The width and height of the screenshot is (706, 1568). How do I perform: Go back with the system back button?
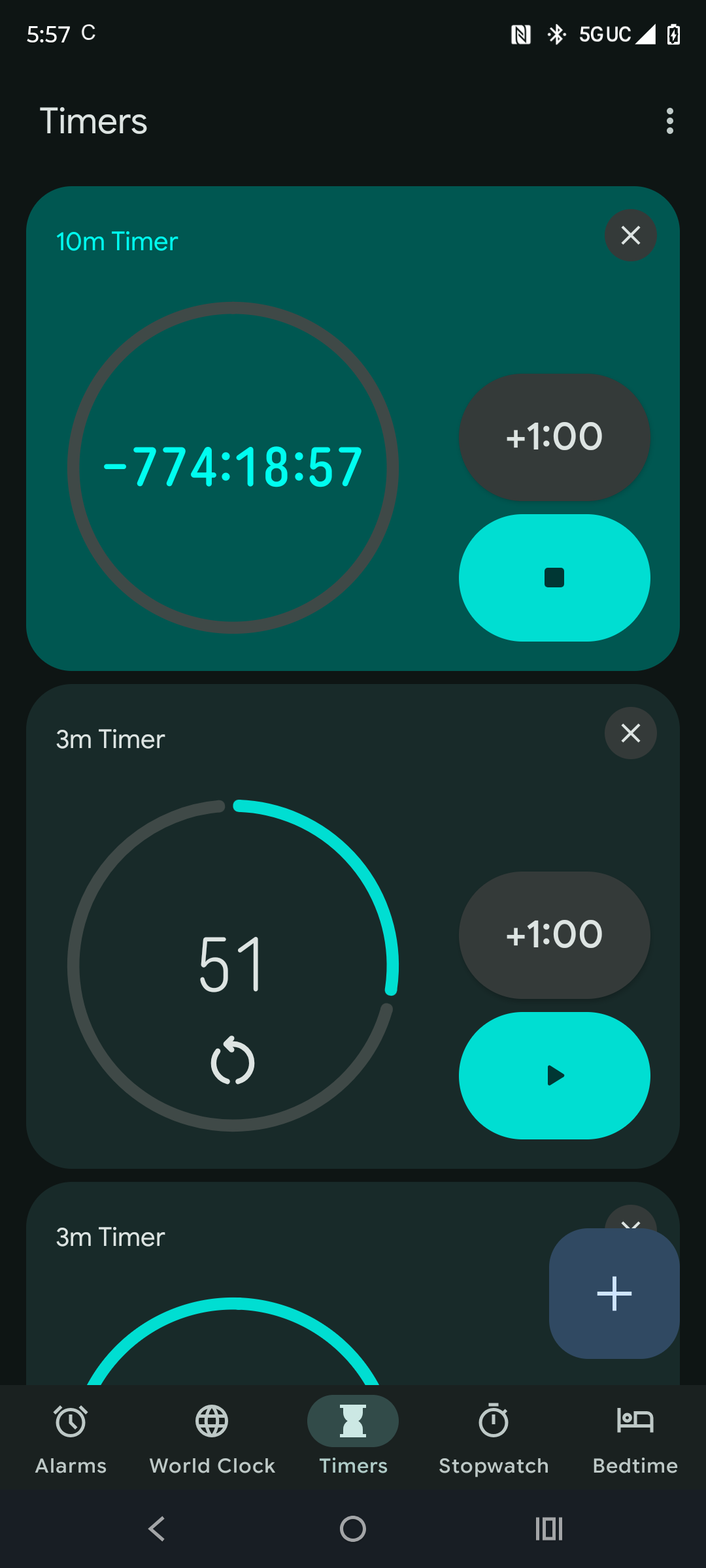point(157,1529)
